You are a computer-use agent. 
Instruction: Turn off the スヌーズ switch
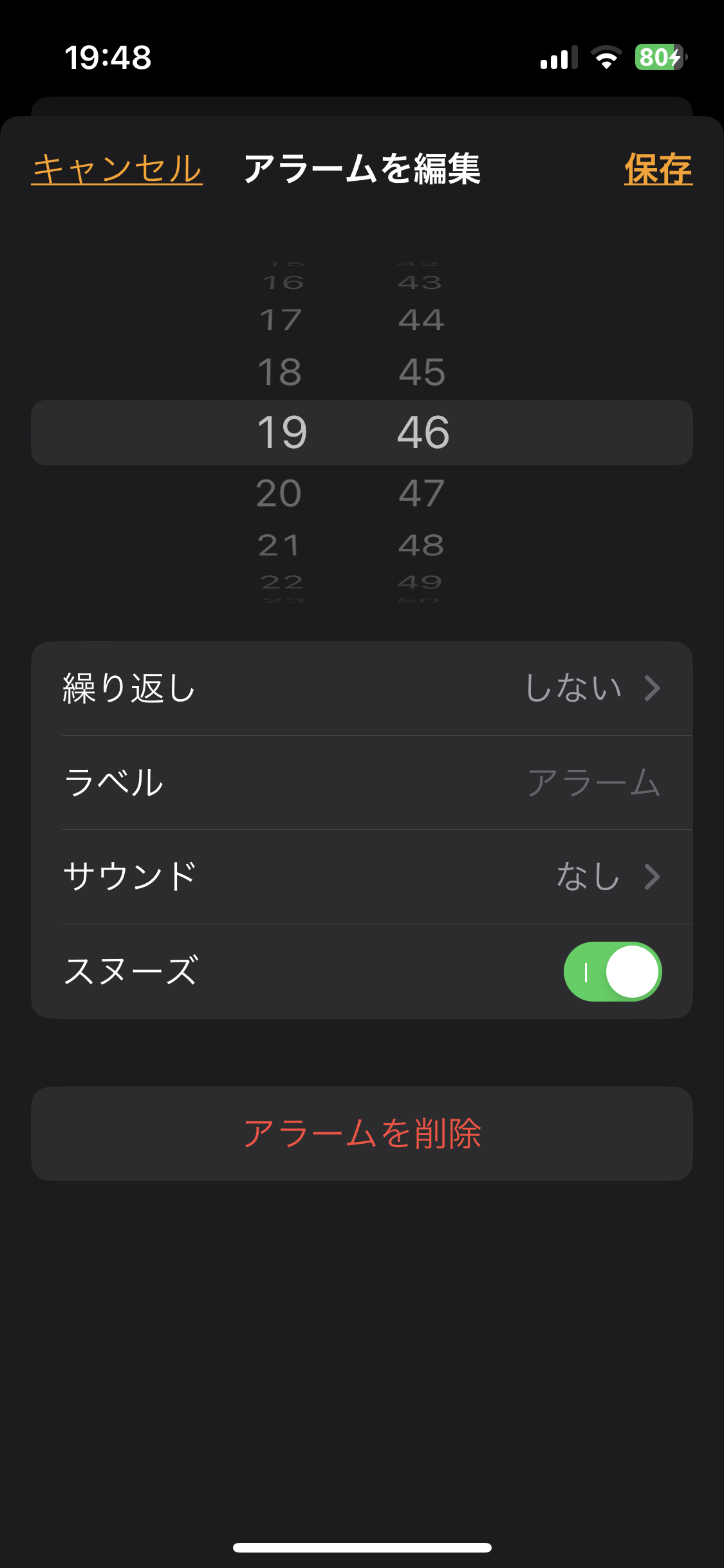[612, 971]
